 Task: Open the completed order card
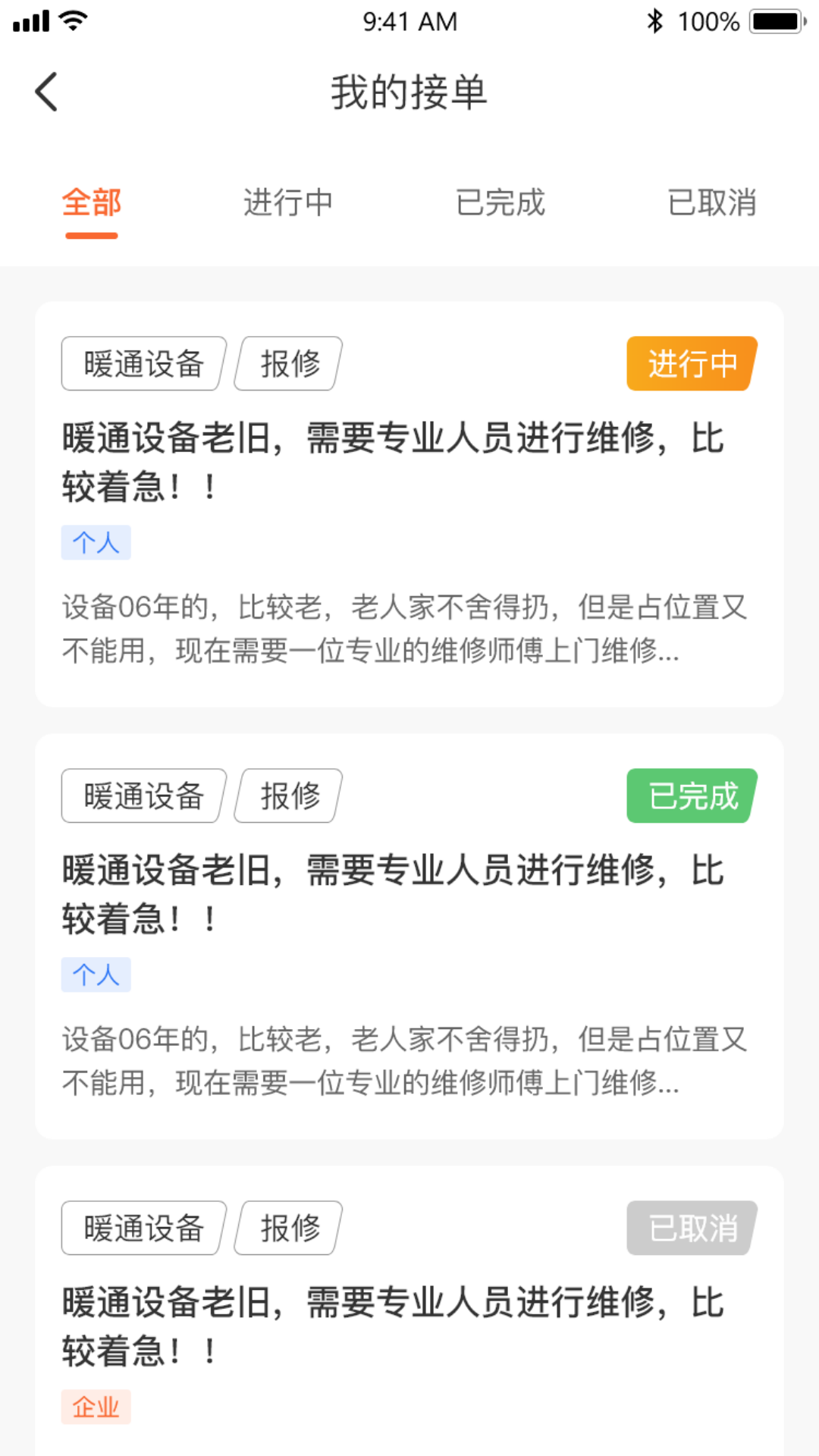409,933
